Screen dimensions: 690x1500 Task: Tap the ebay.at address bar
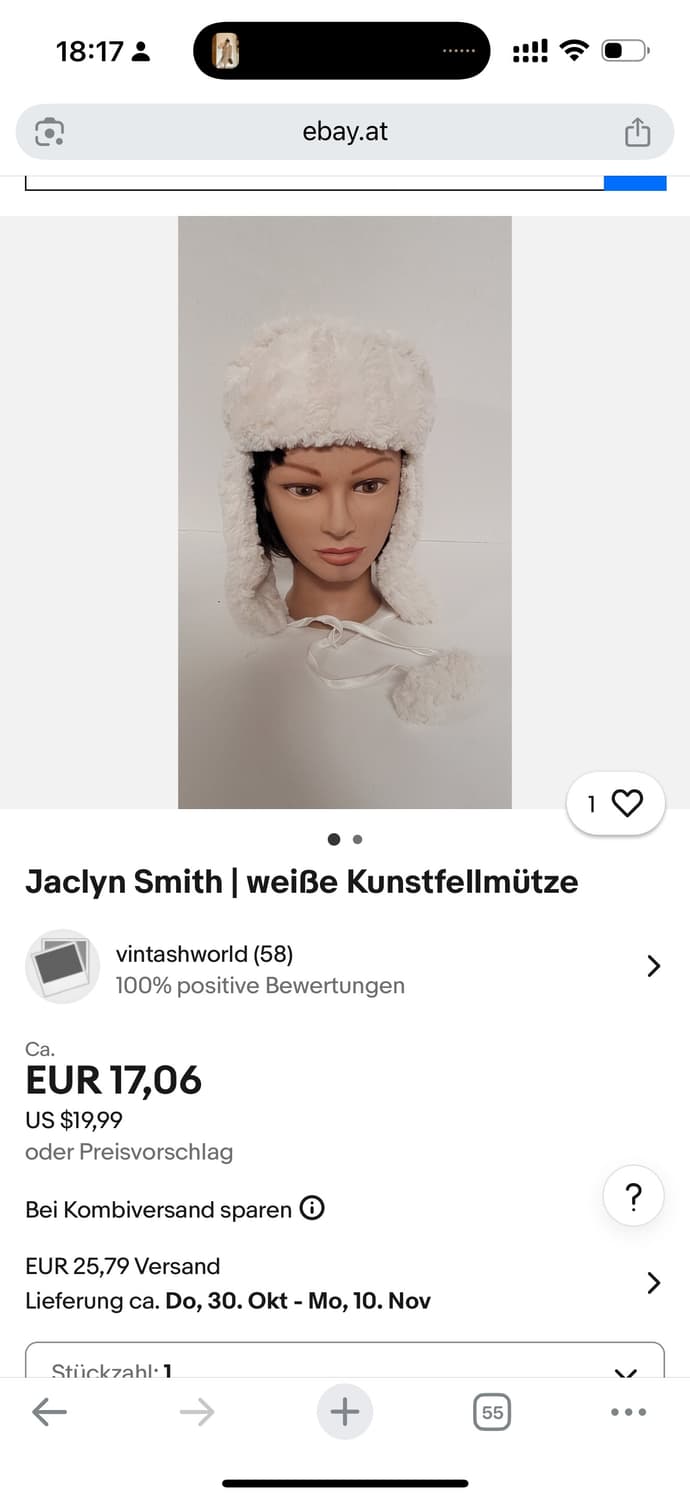tap(345, 132)
